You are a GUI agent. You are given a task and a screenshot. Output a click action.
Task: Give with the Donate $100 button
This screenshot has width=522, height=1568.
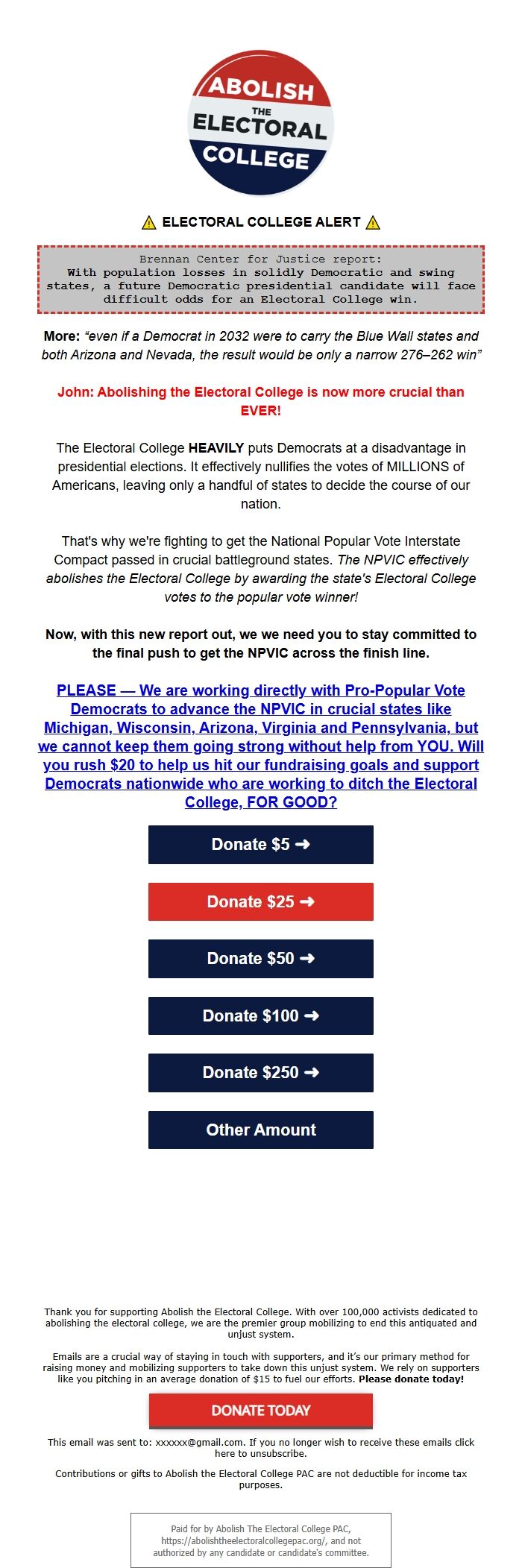tap(260, 1016)
